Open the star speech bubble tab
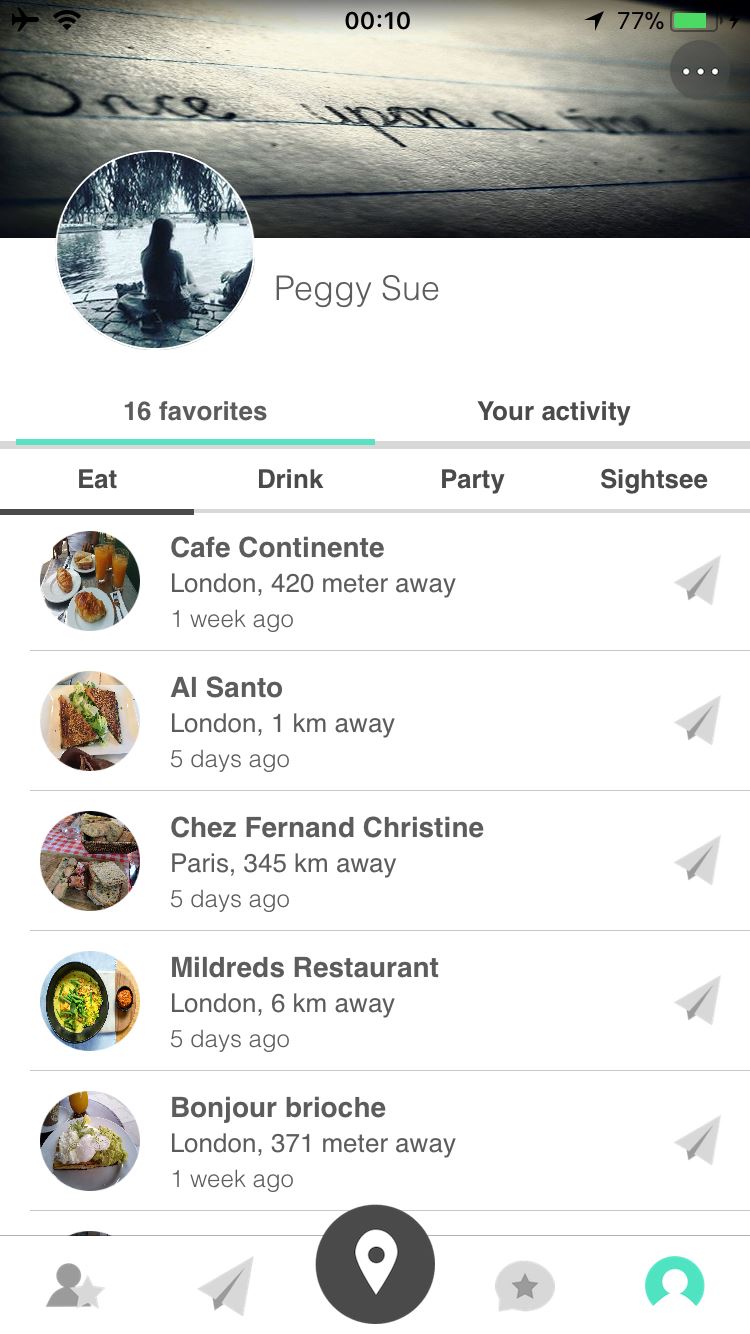Image resolution: width=750 pixels, height=1334 pixels. tap(525, 1286)
